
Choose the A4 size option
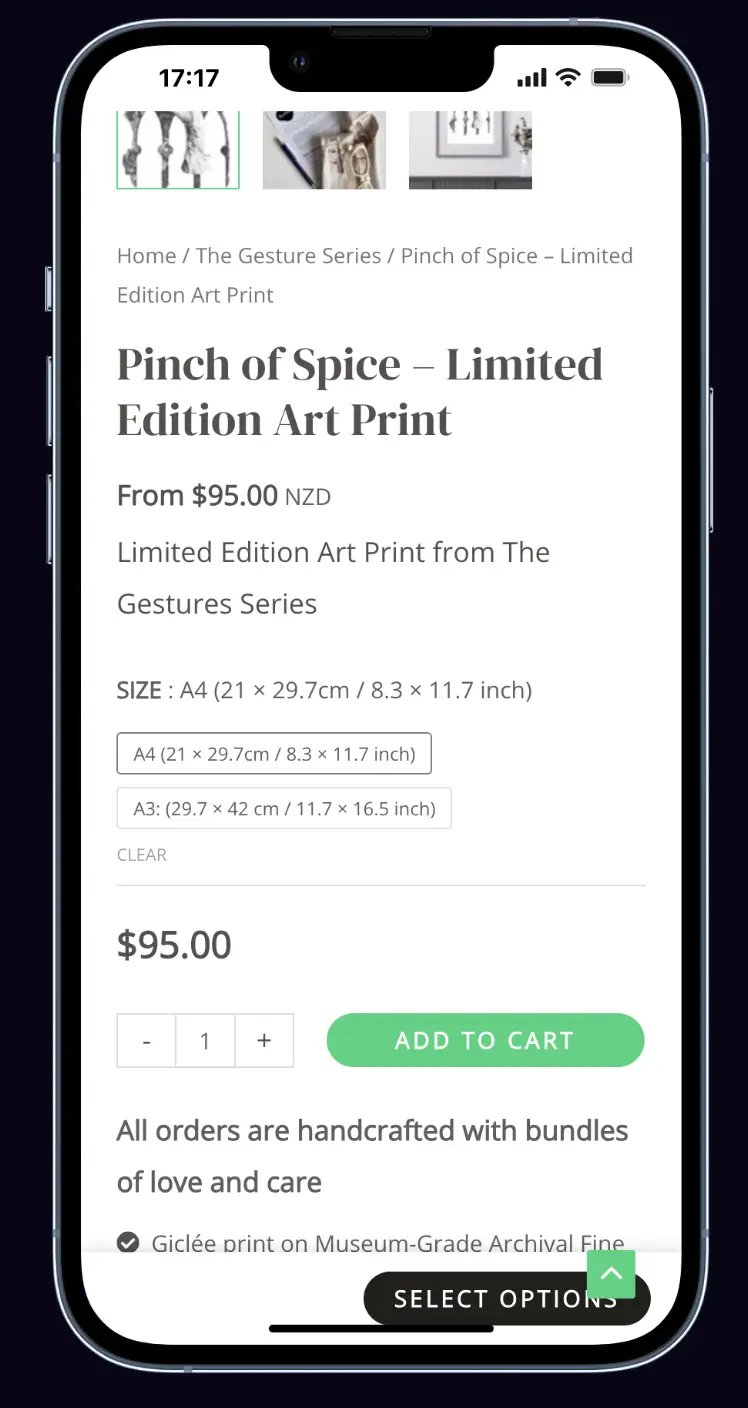[274, 754]
